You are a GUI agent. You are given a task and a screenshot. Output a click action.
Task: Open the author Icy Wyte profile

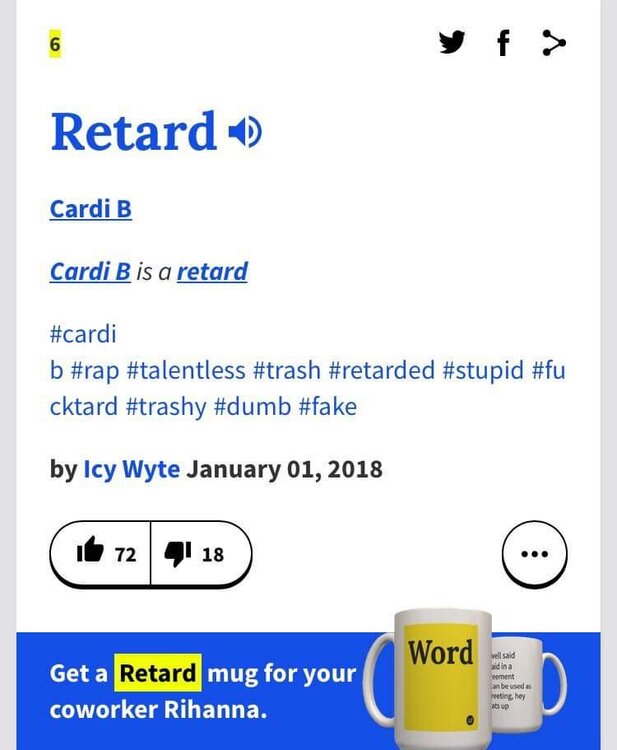132,468
